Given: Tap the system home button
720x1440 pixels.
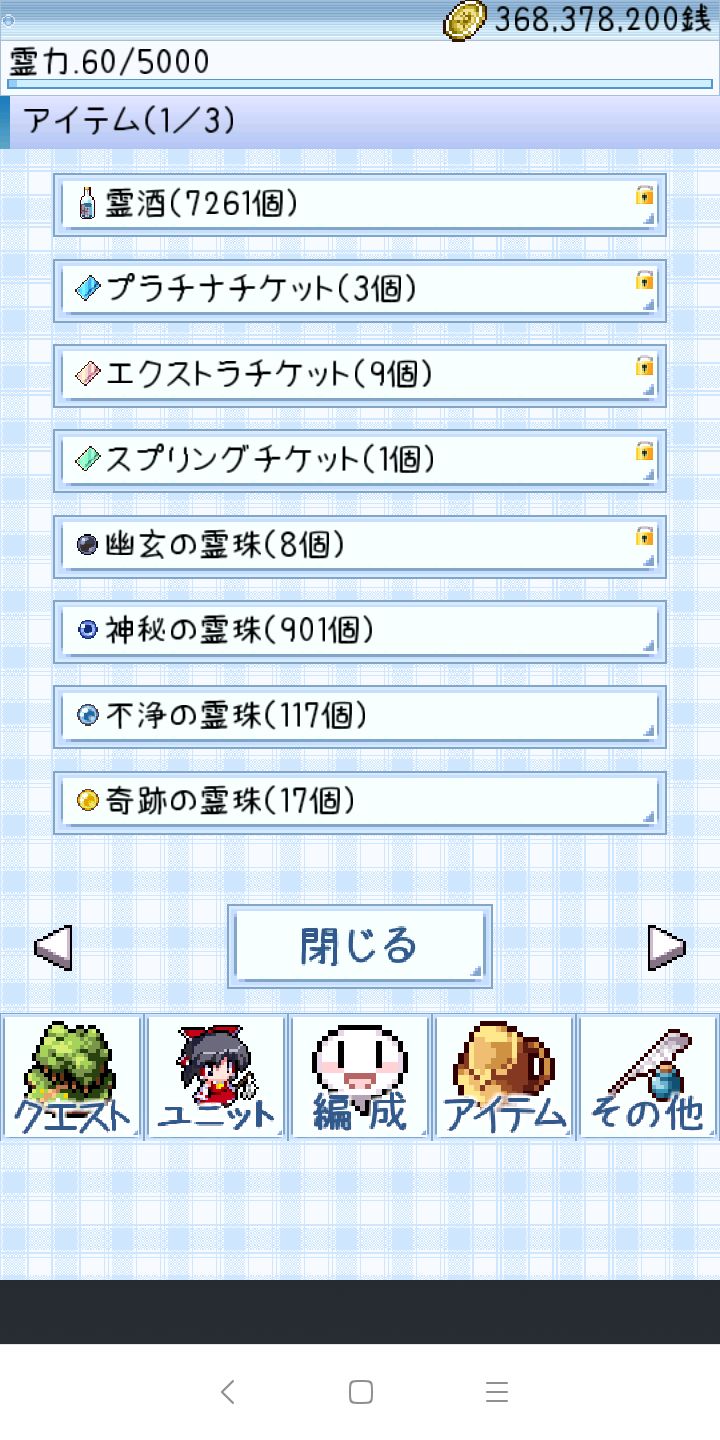Looking at the screenshot, I should (361, 1391).
